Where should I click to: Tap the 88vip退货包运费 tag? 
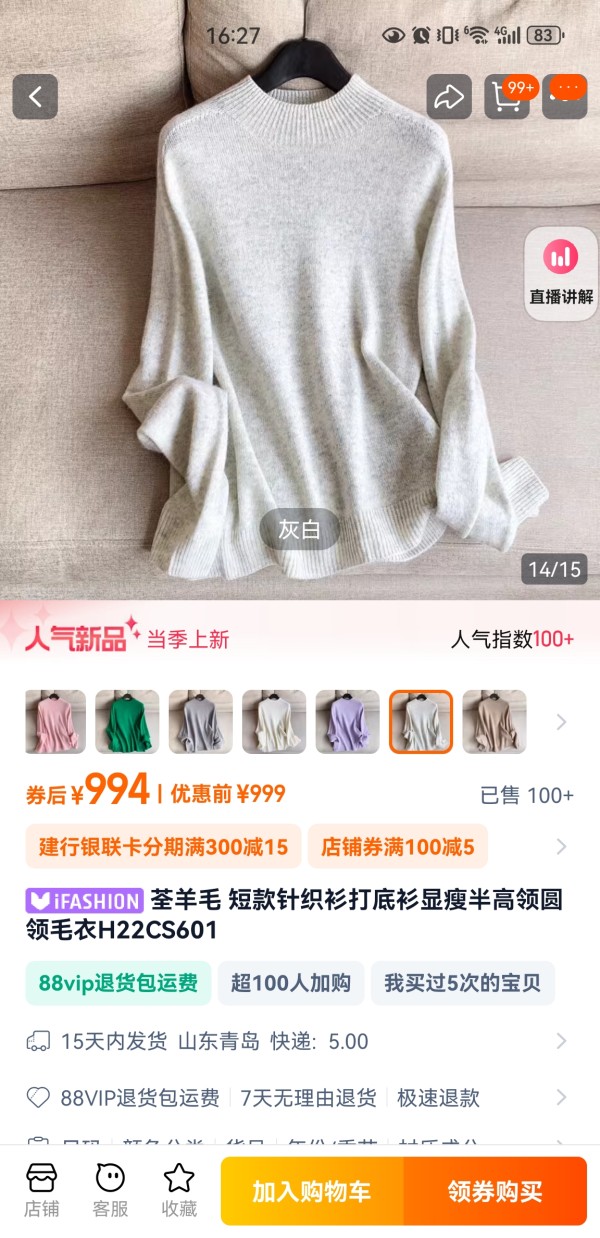[118, 983]
